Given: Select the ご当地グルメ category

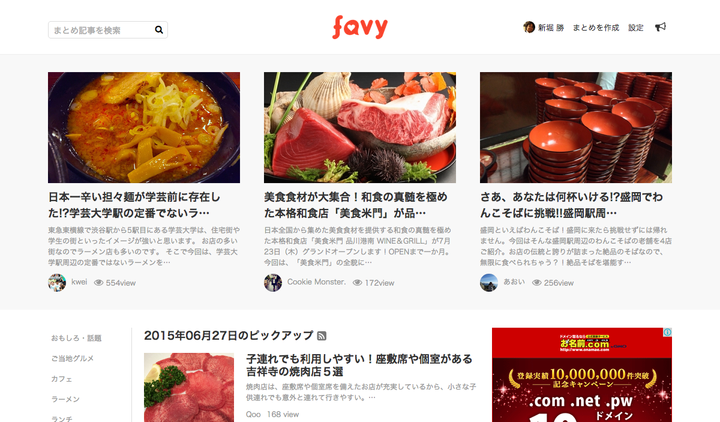Looking at the screenshot, I should [72, 358].
